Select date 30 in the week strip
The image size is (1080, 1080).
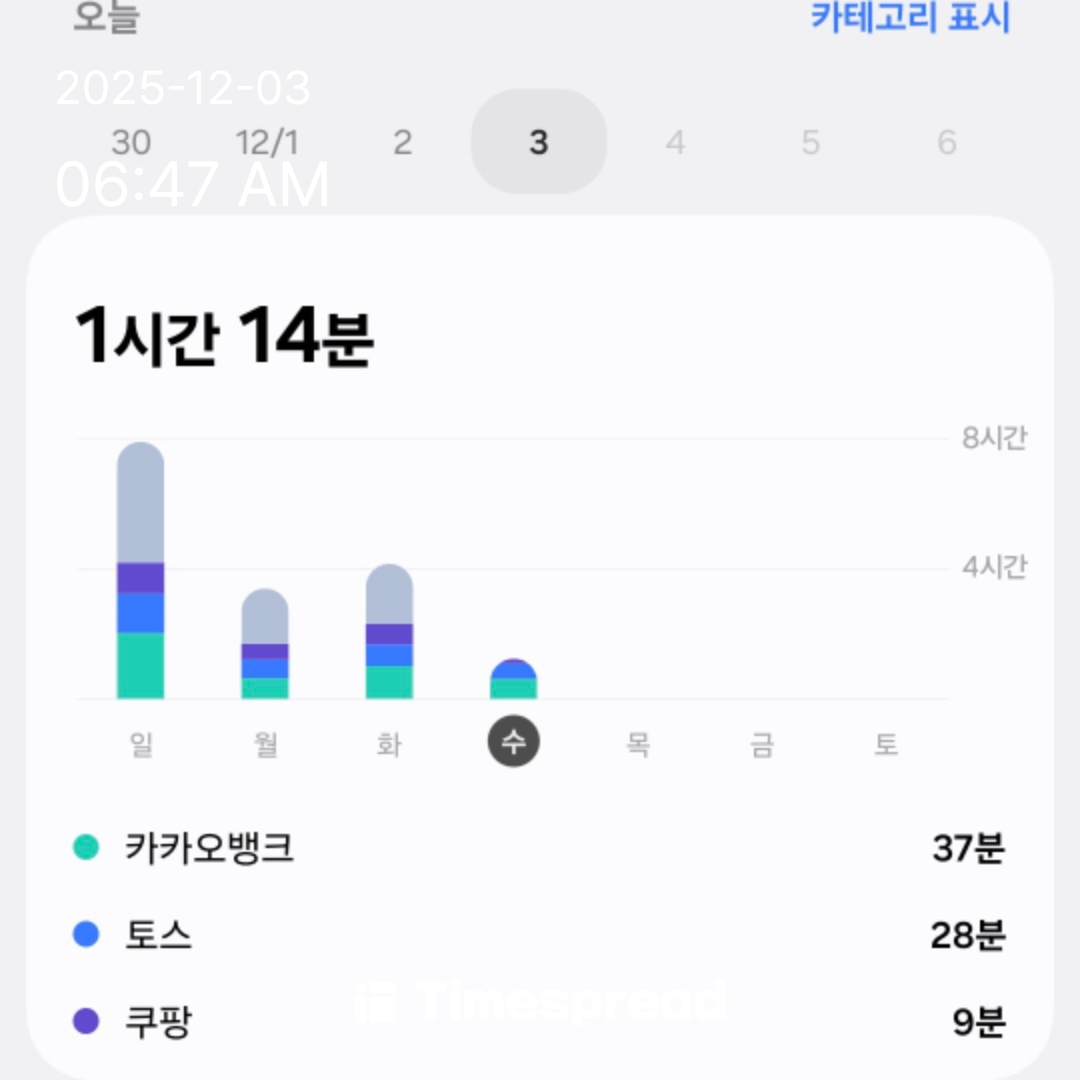131,143
